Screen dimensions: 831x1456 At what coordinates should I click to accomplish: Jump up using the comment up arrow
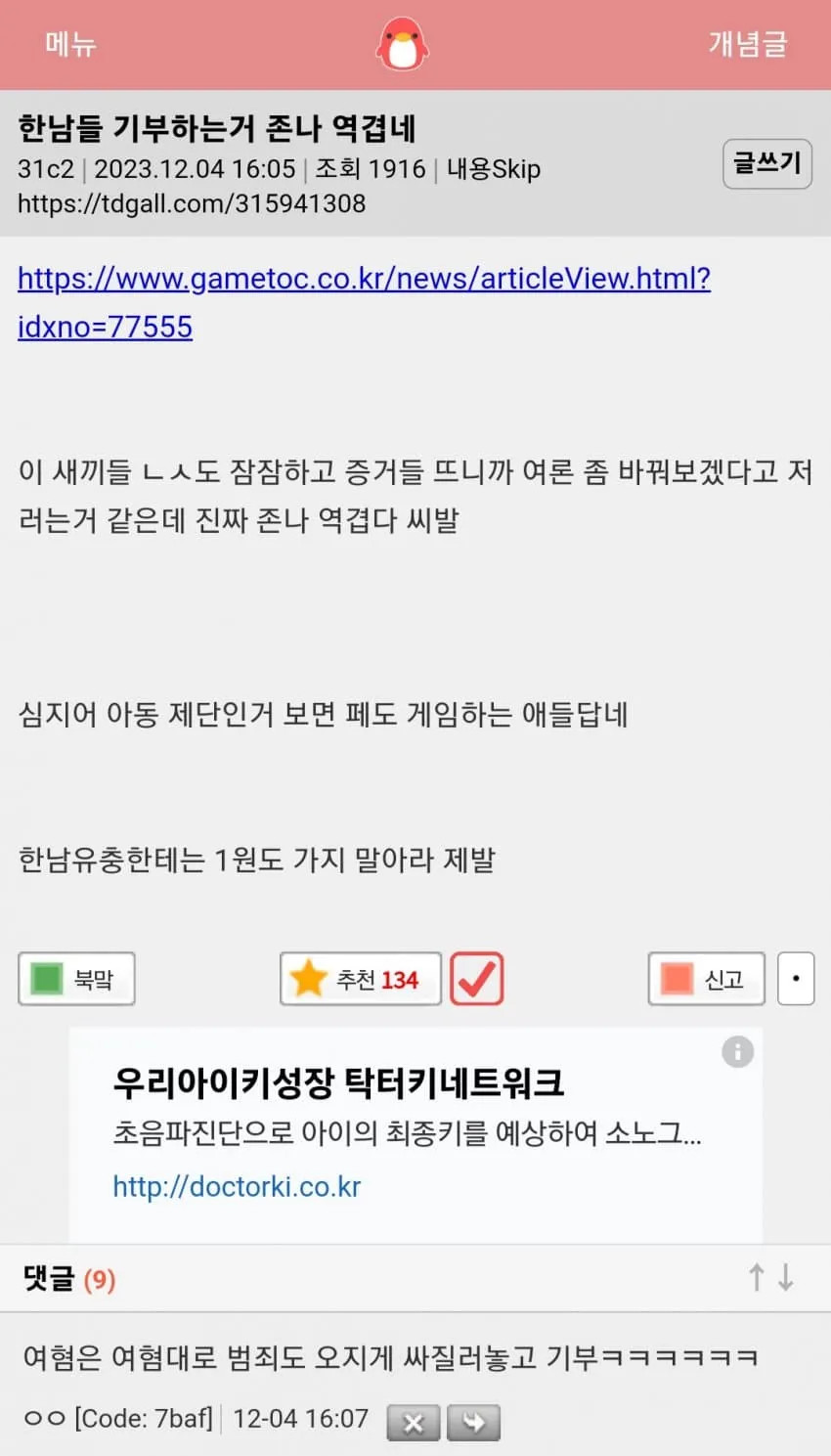pos(756,1277)
